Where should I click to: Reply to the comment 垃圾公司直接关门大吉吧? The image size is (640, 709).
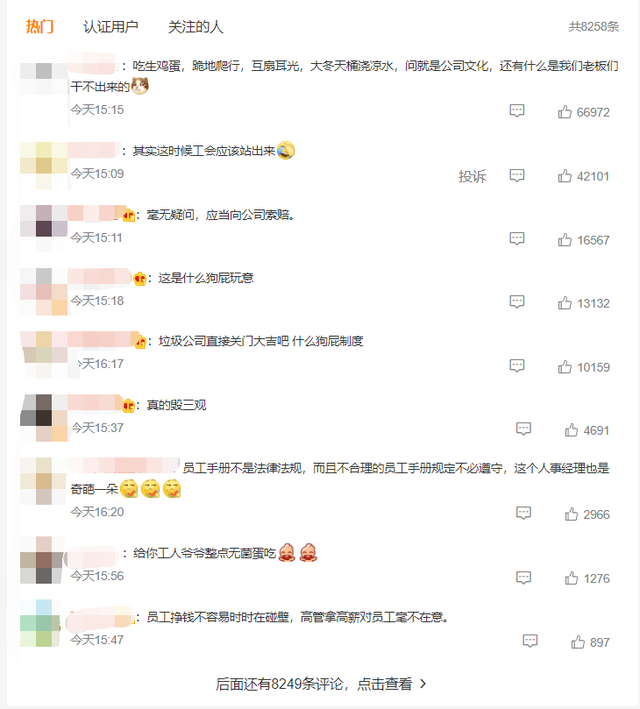pyautogui.click(x=517, y=366)
